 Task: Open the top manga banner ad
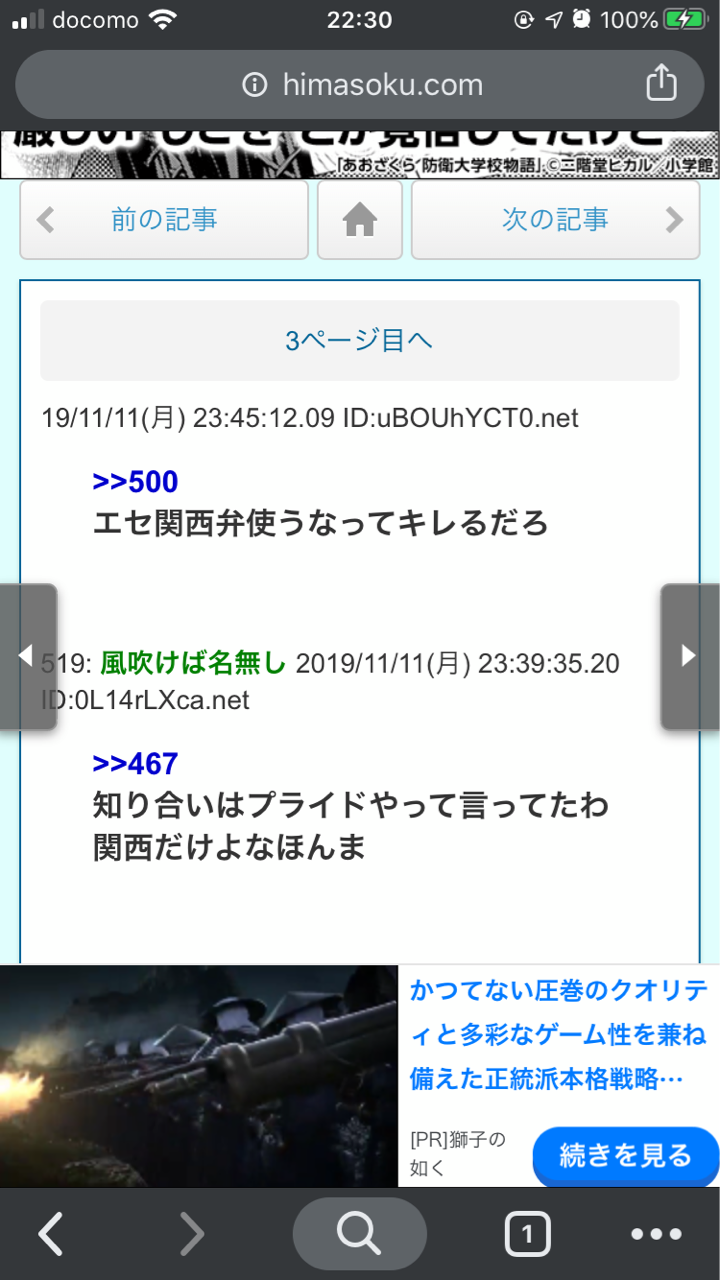click(360, 154)
